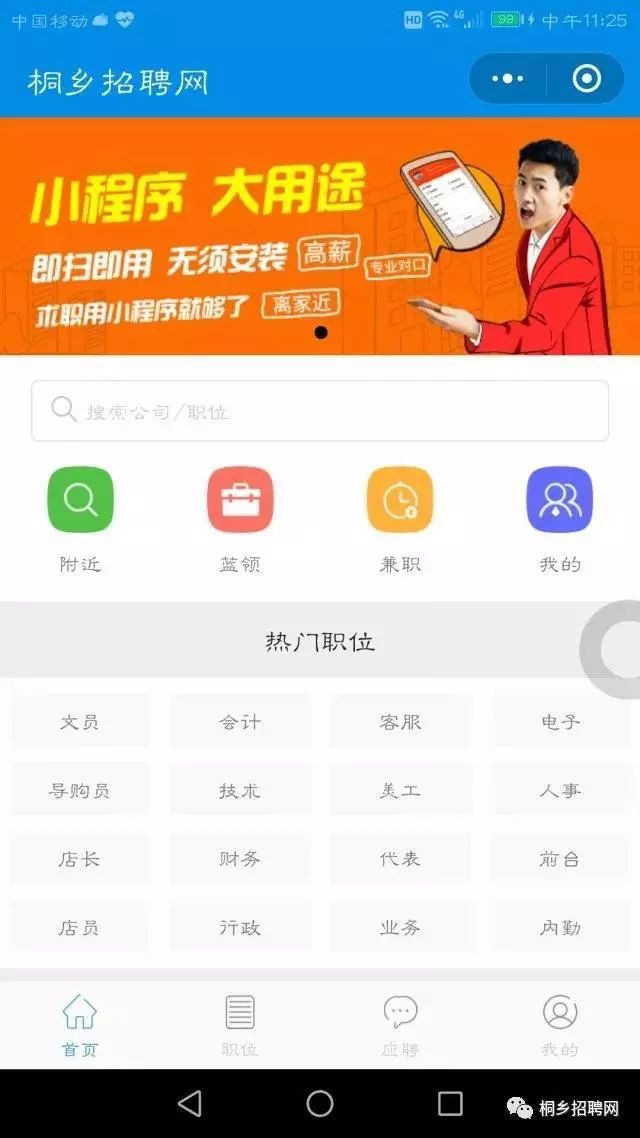Select the 会计 job chip

point(240,721)
